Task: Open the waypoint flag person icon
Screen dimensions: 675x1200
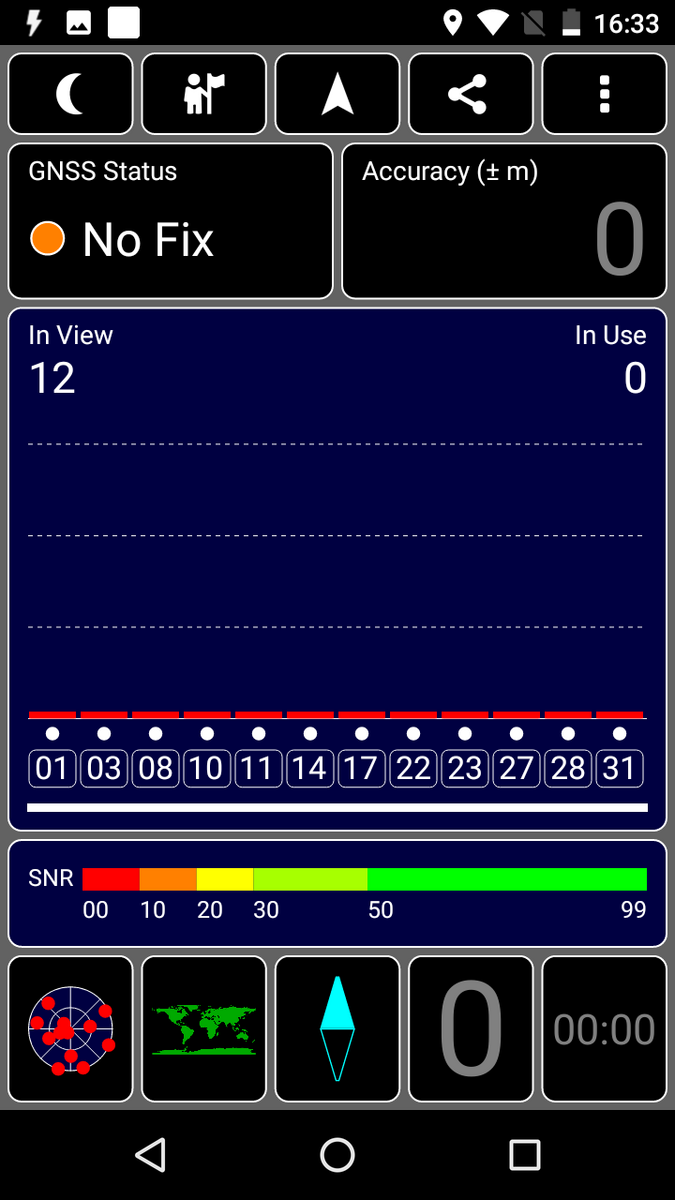Action: tap(204, 94)
